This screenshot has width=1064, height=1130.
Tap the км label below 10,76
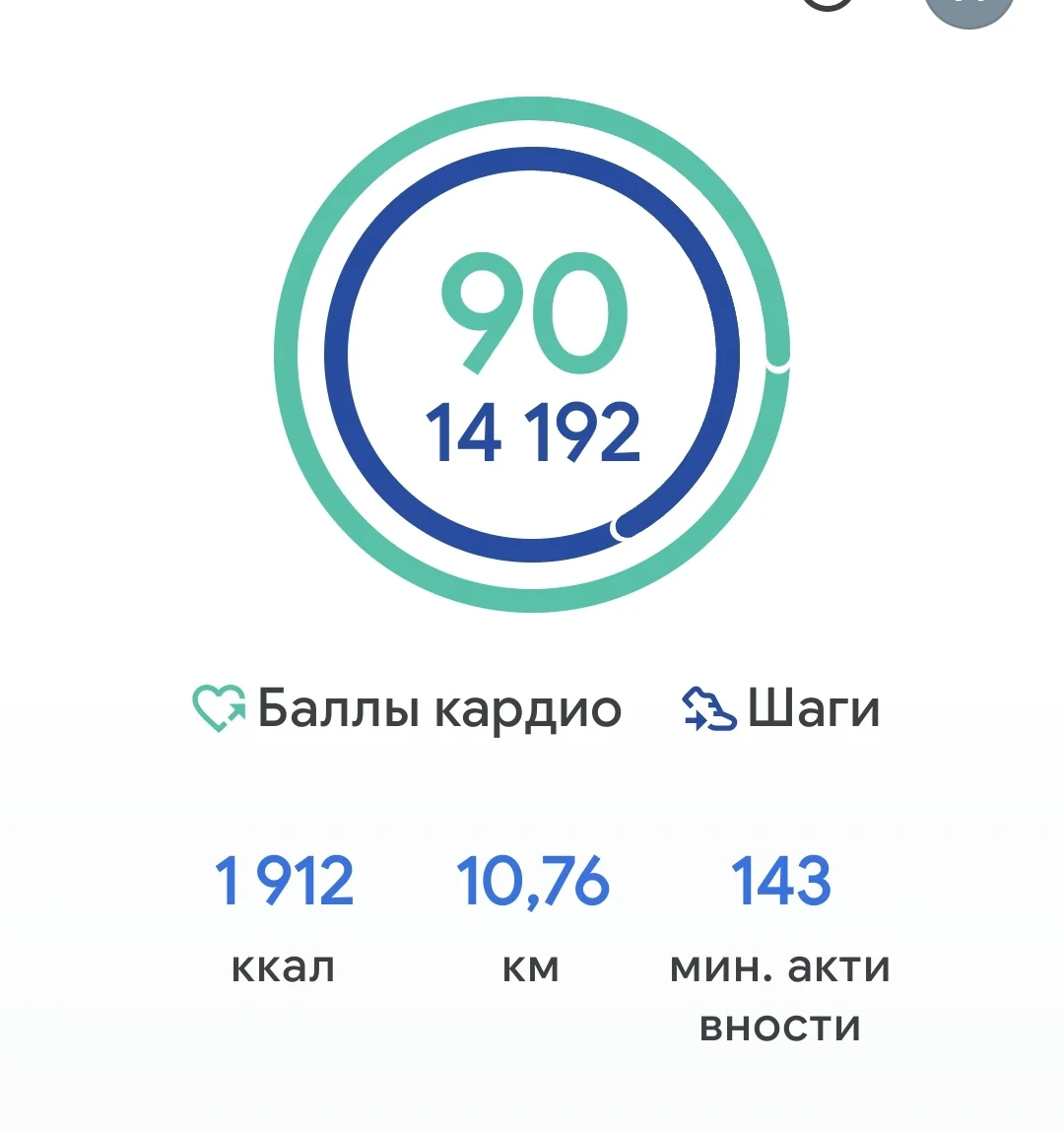coord(532,968)
